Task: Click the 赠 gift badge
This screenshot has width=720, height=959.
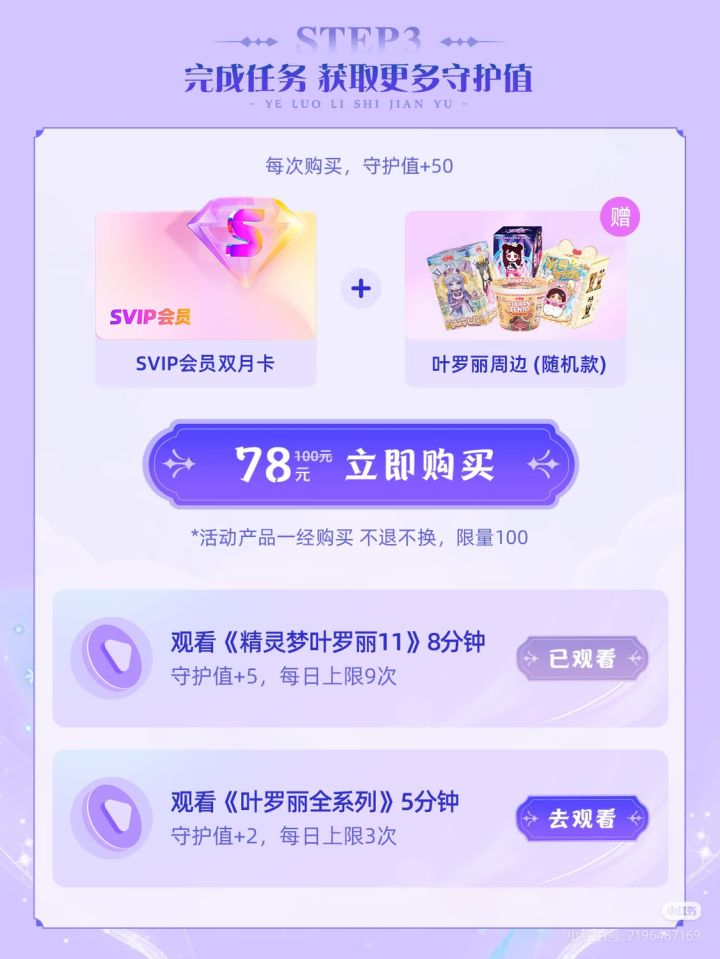Action: pos(618,216)
